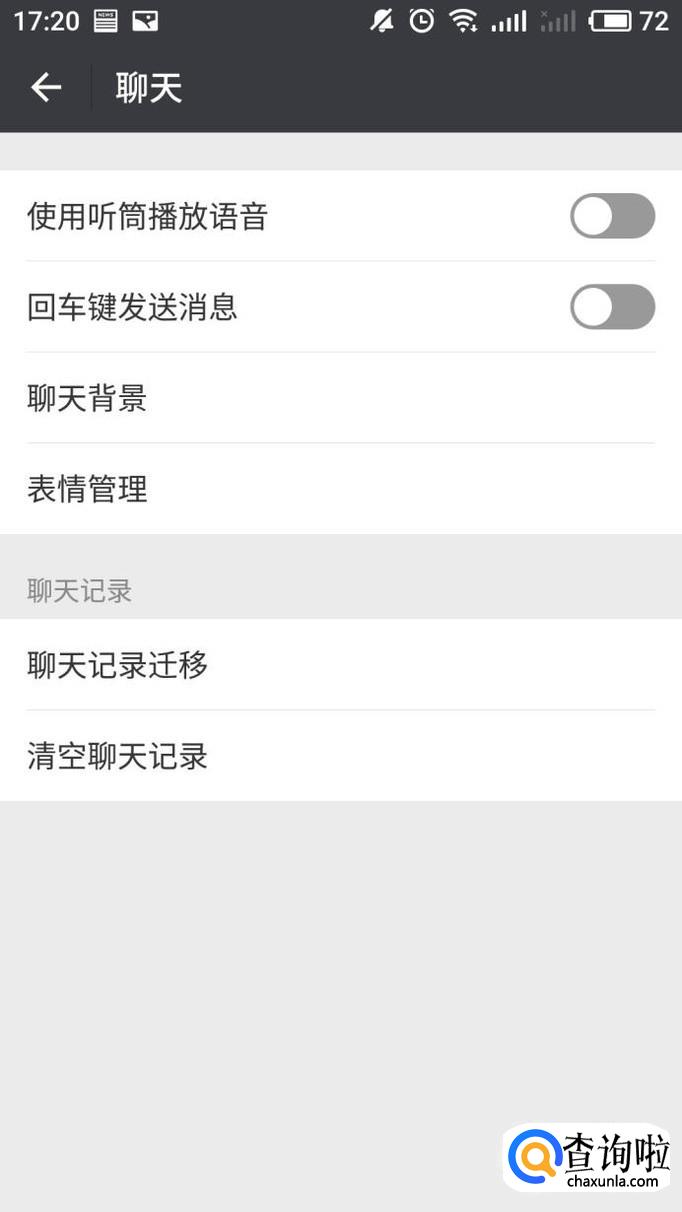This screenshot has height=1212, width=682.
Task: Enable 使用听筒播放语音 switch
Action: click(612, 216)
